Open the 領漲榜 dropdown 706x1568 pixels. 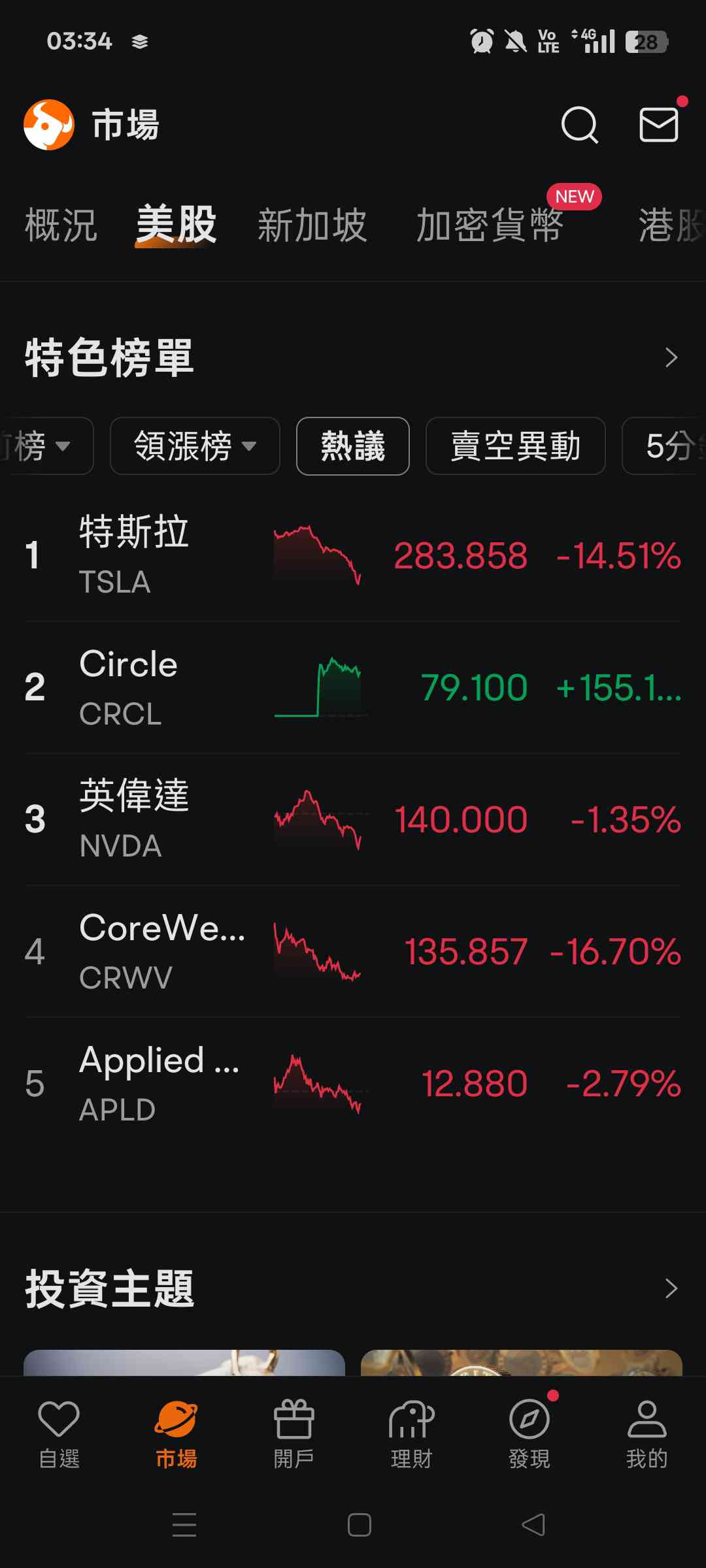[x=194, y=446]
